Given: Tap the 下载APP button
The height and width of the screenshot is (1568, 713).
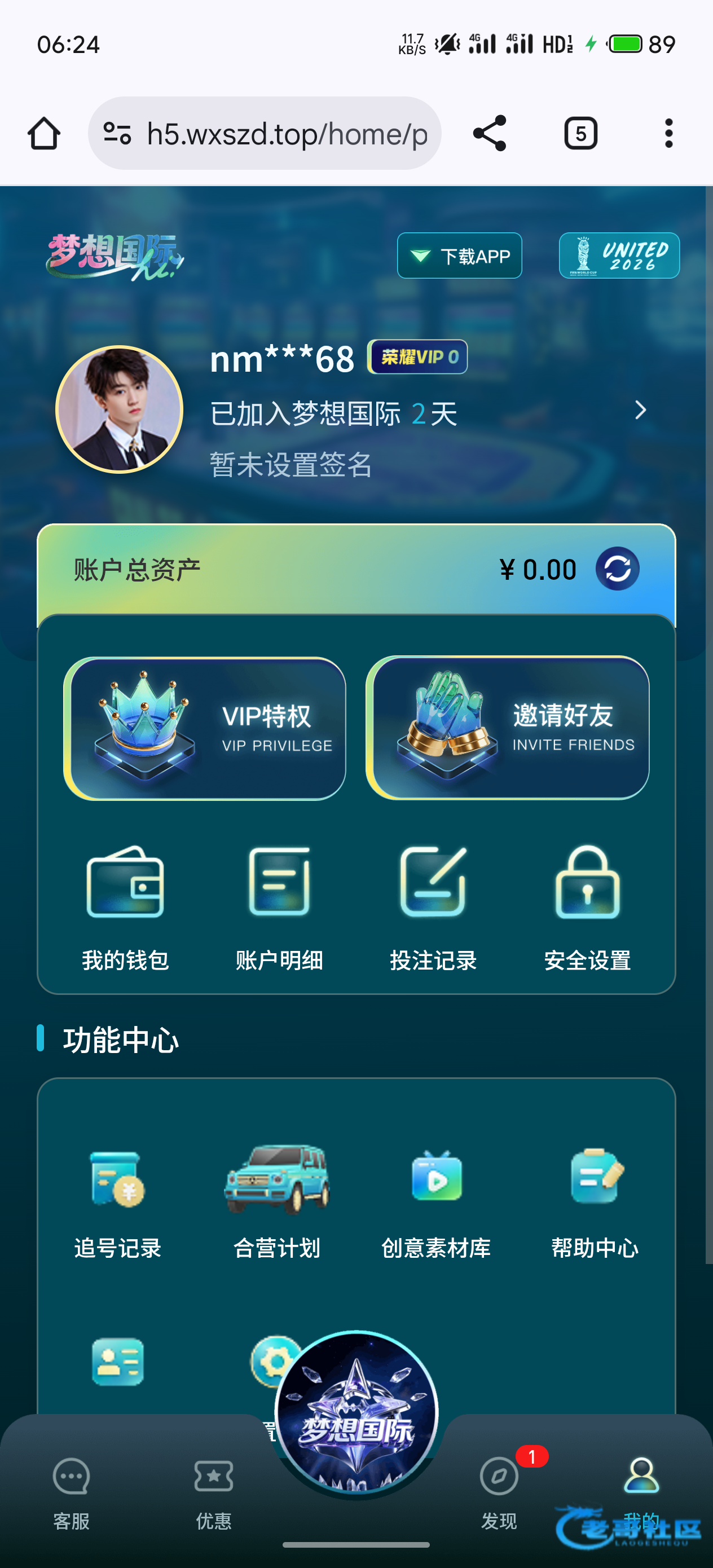Looking at the screenshot, I should [459, 256].
